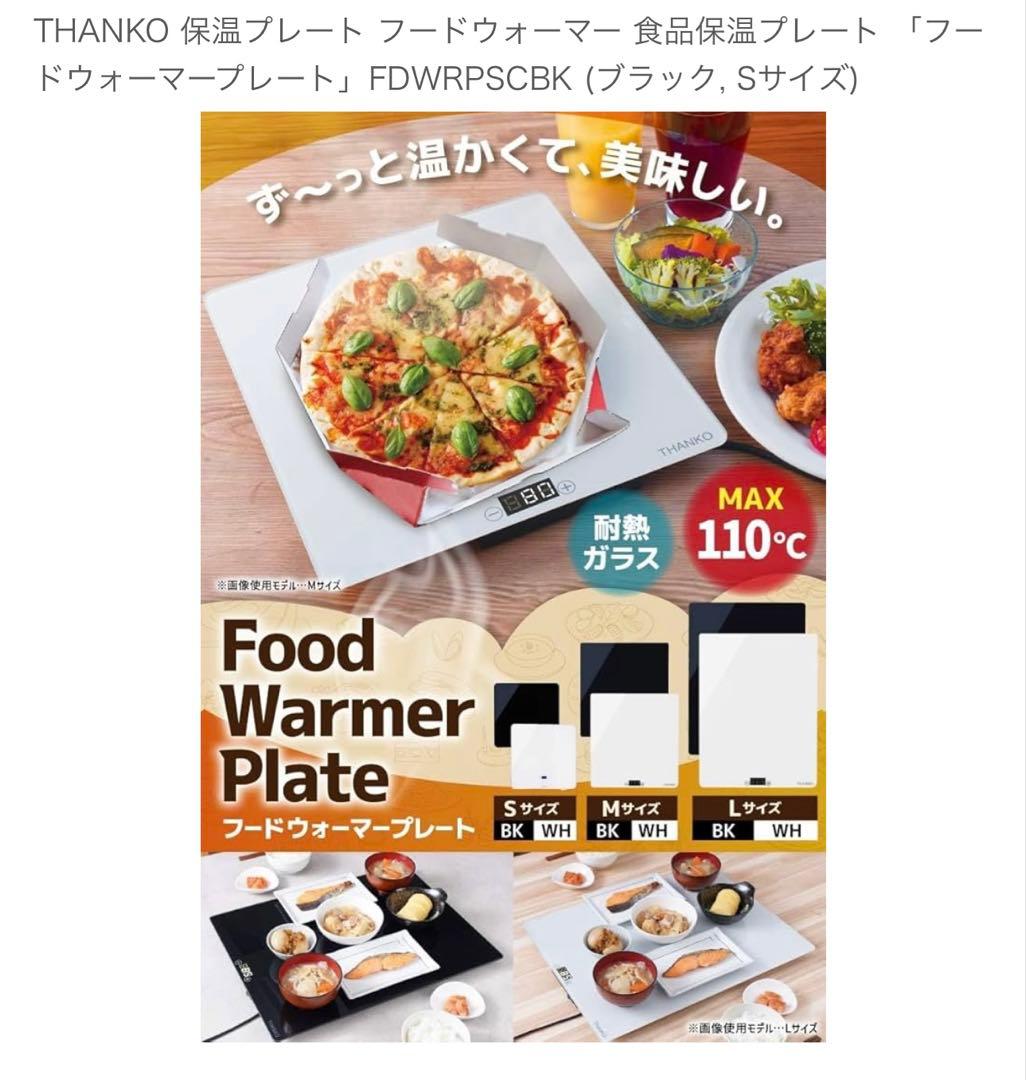Open the Food Warmer Plate product image
Viewport: 1026px width, 1080px height.
click(513, 576)
